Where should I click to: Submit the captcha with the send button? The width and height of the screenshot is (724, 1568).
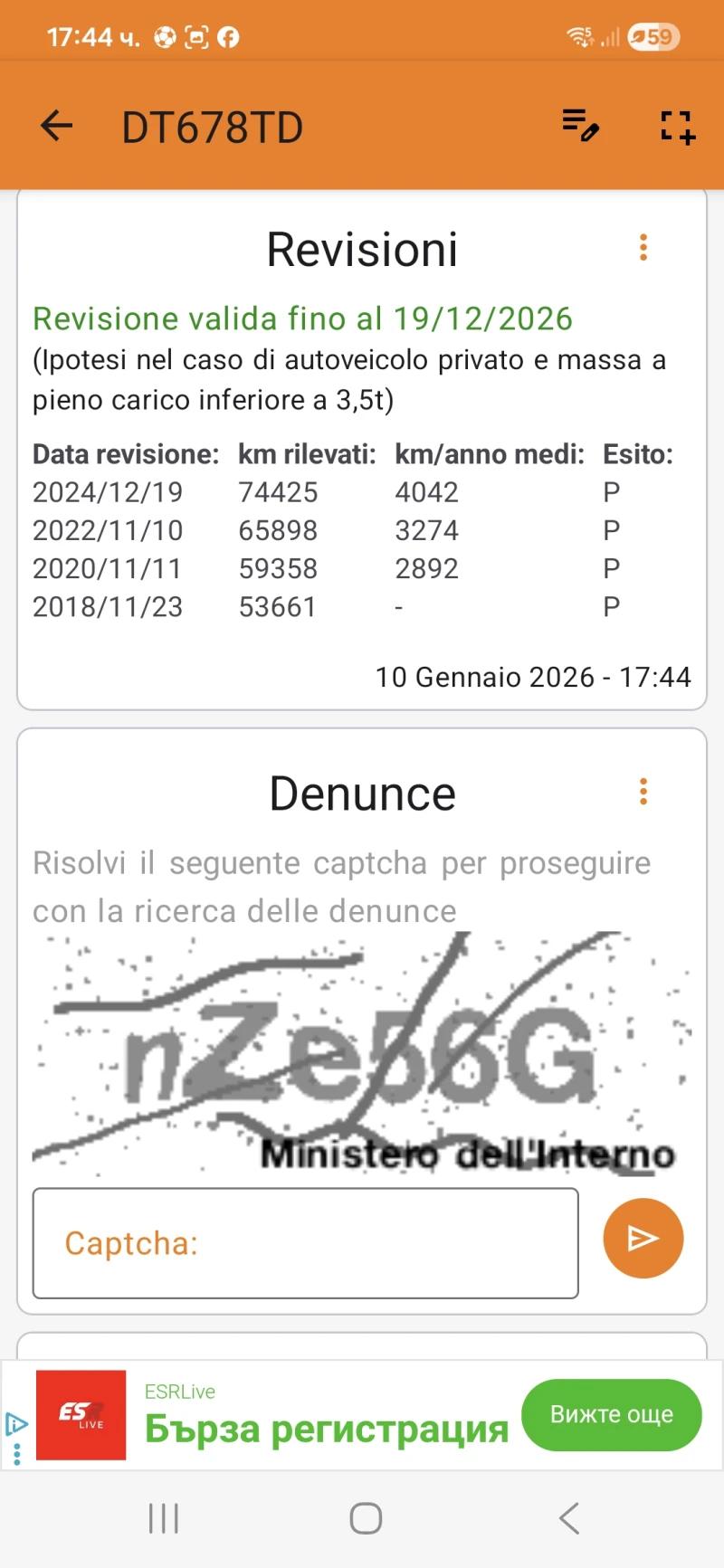[643, 1238]
